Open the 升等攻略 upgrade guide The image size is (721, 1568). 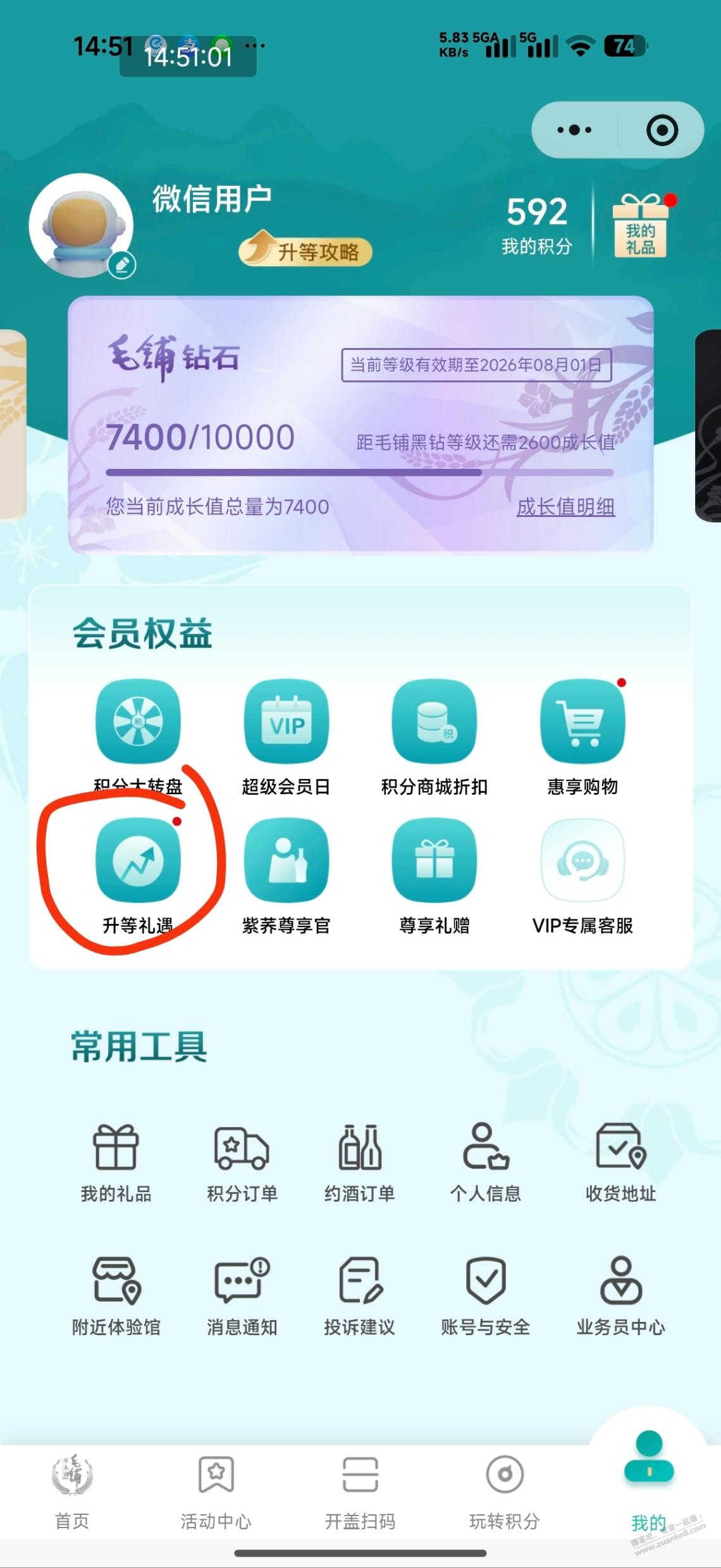click(305, 252)
